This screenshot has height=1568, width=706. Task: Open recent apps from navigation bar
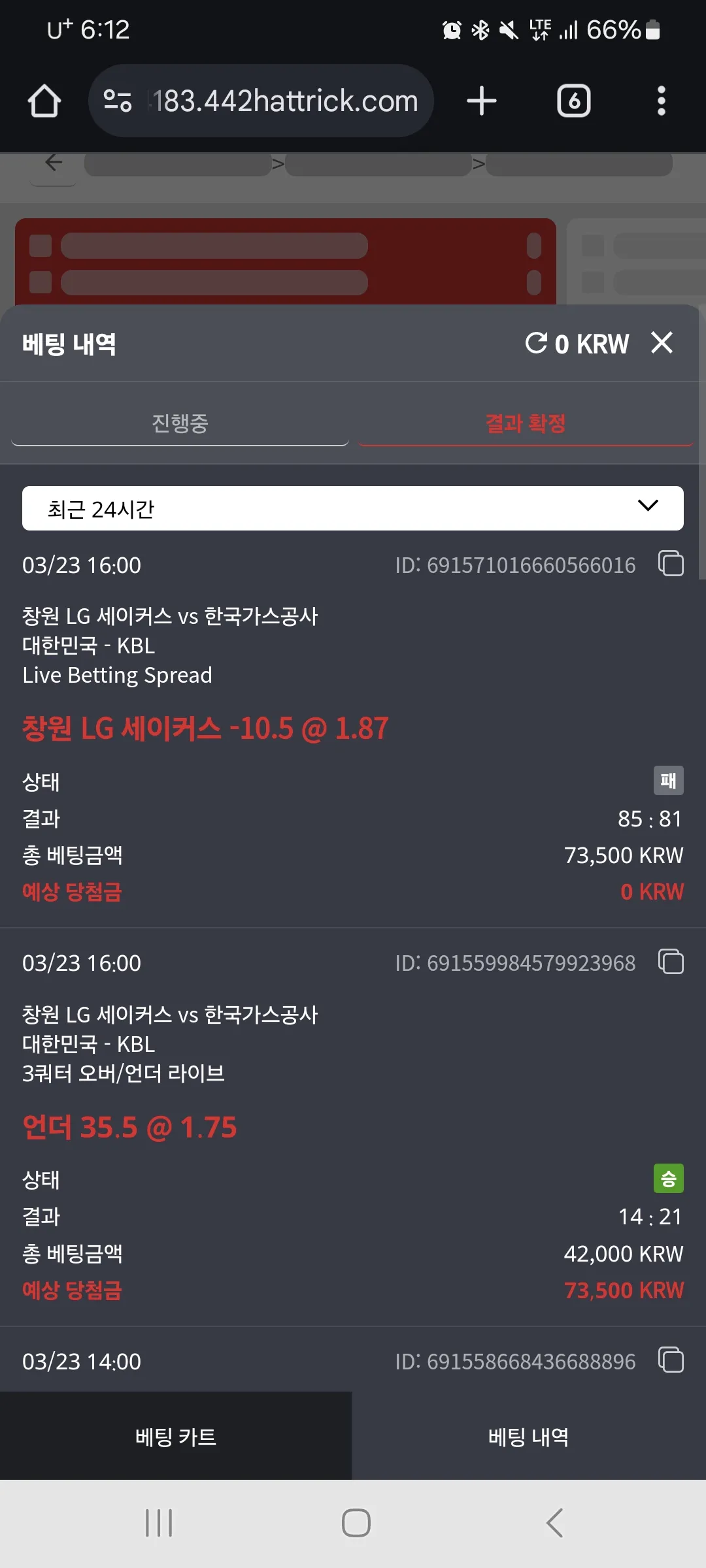tap(159, 1524)
